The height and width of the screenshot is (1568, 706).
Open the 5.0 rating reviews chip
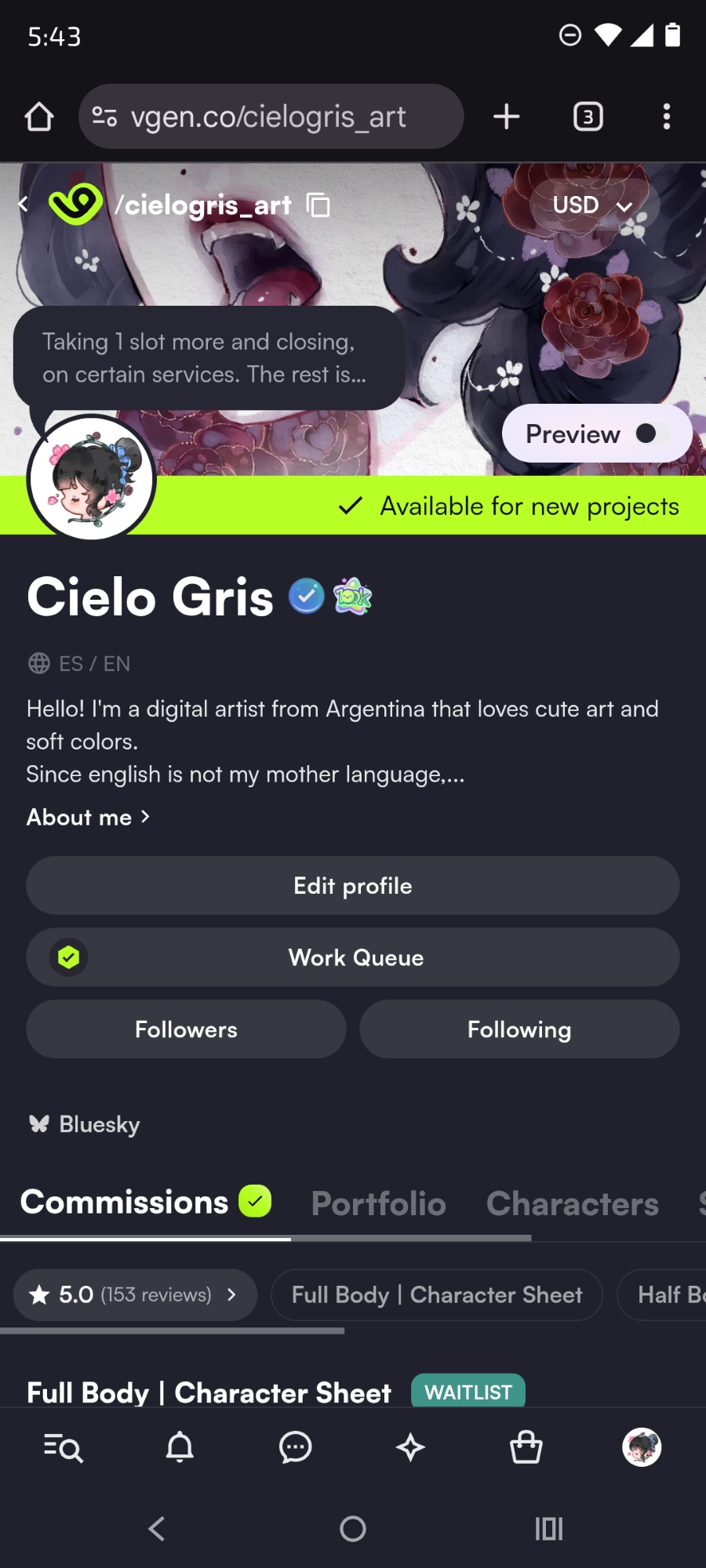(x=135, y=1294)
